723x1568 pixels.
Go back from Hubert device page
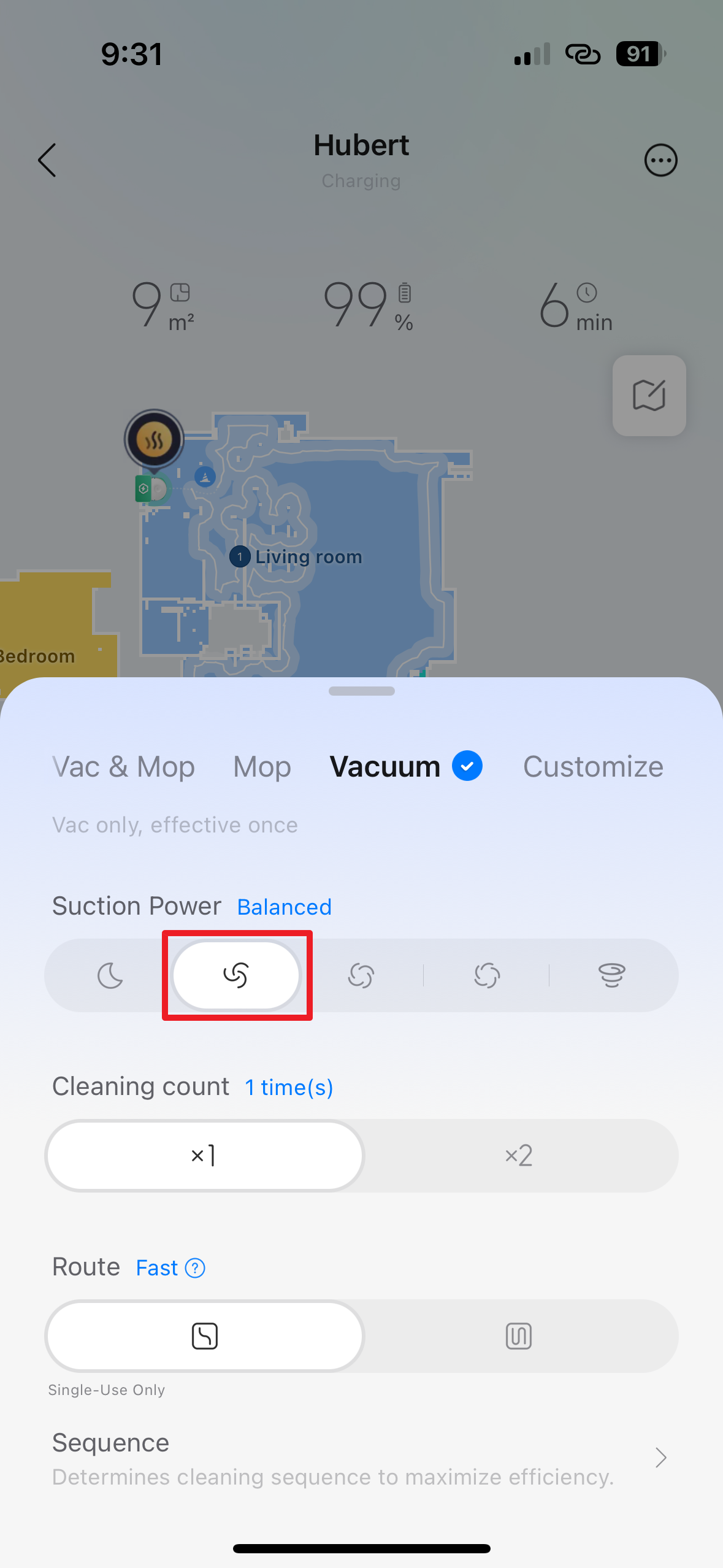click(x=47, y=161)
